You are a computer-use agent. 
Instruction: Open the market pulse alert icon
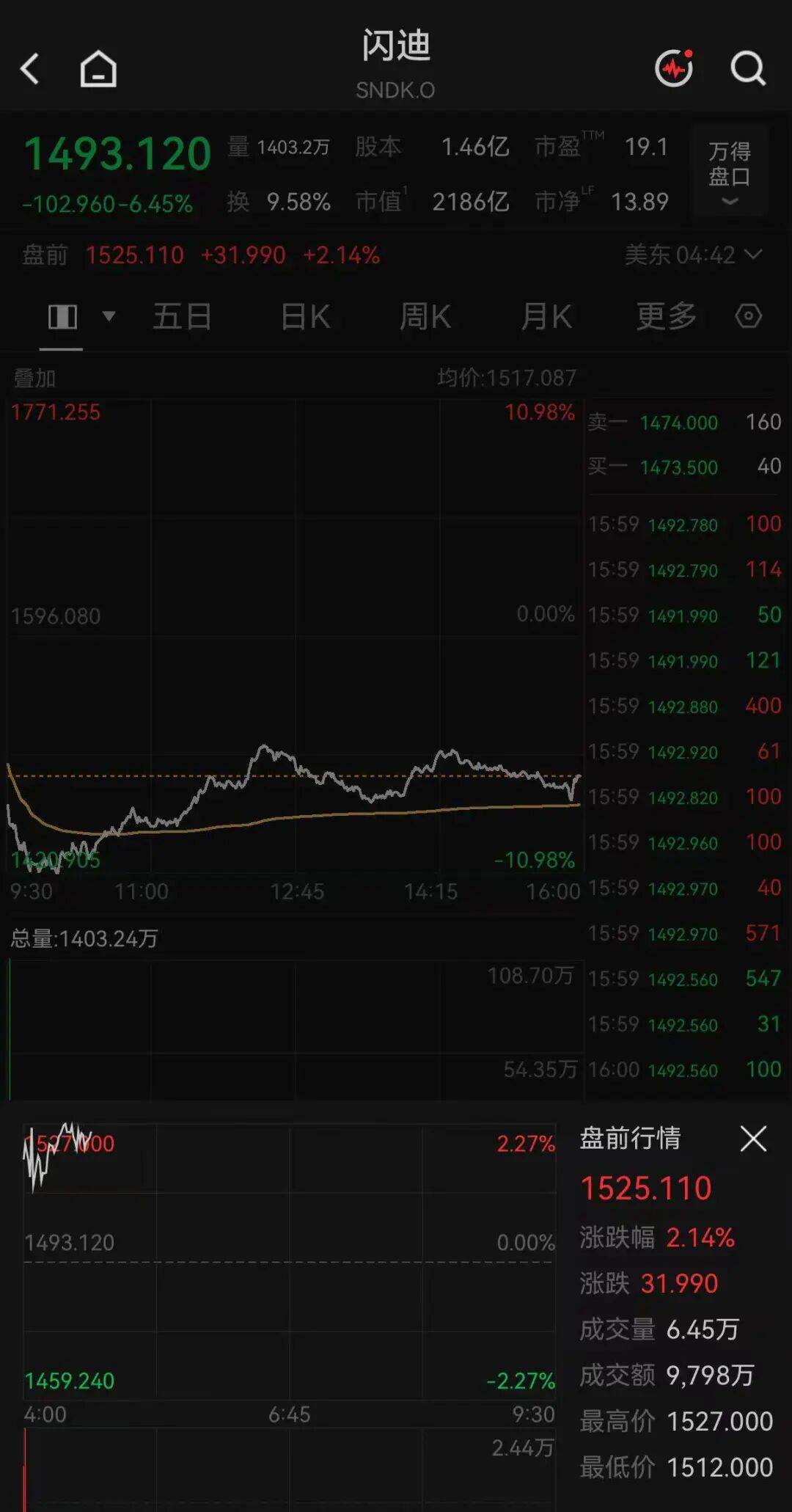coord(675,67)
